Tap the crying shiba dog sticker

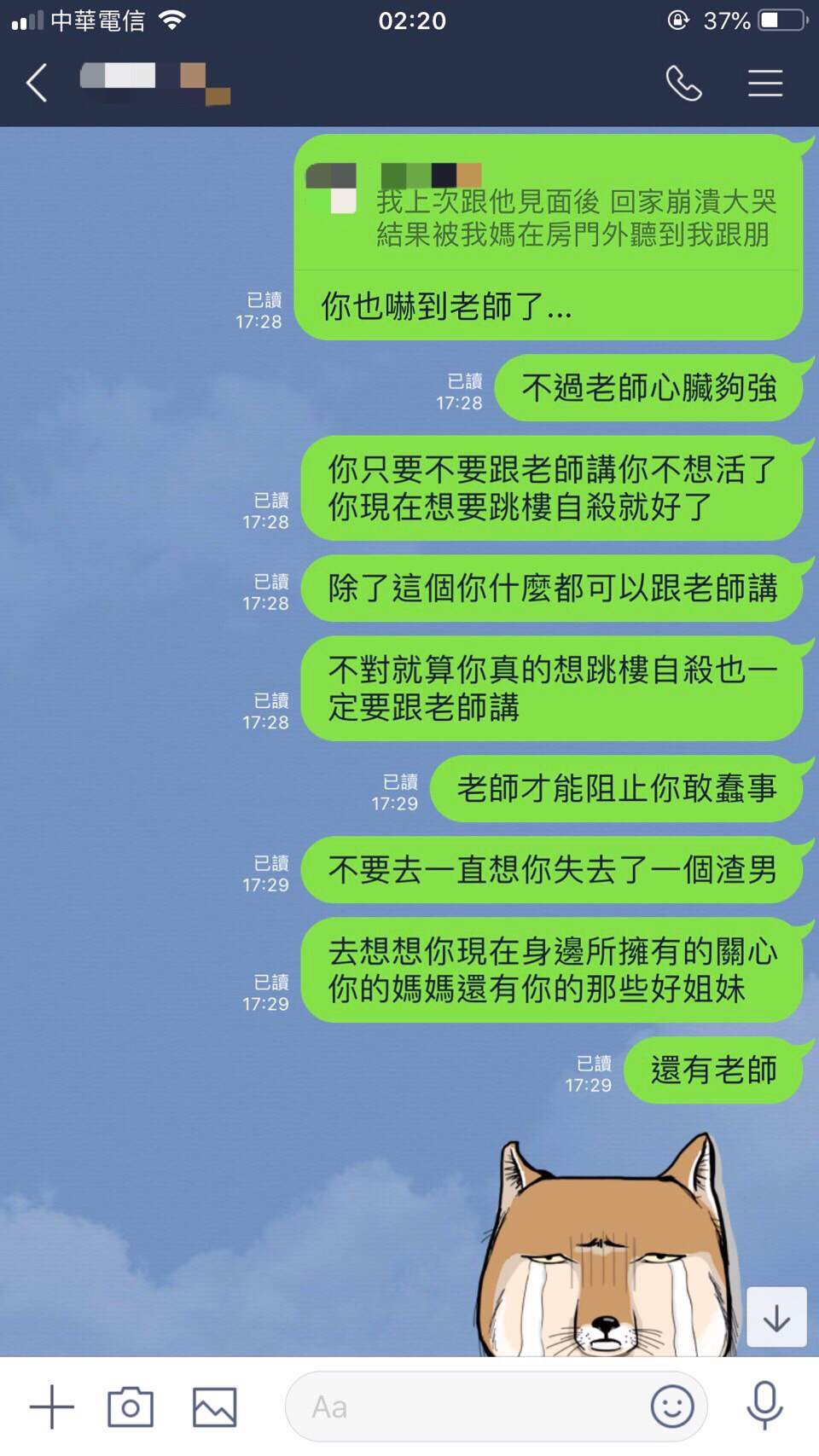(606, 1254)
